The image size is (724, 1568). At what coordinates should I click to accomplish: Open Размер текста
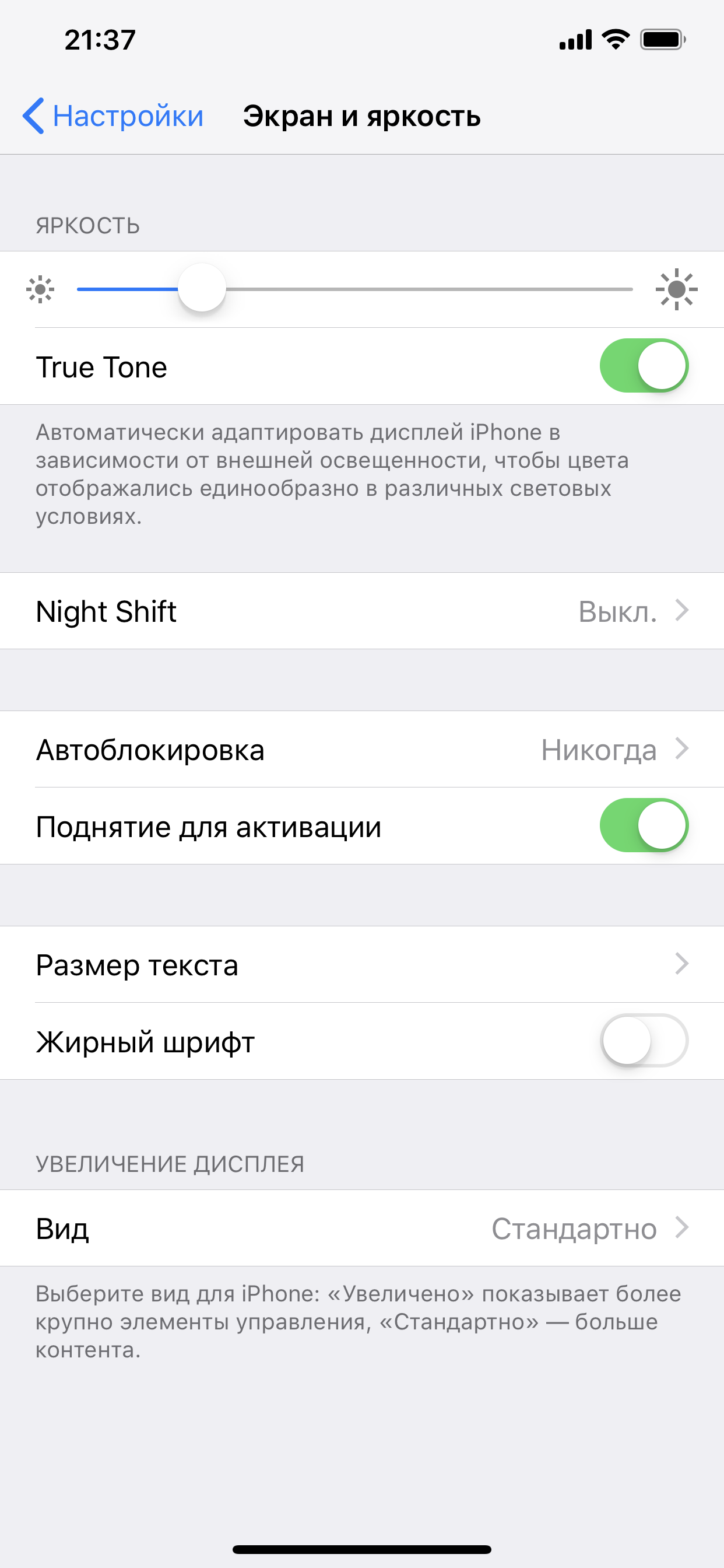361,965
